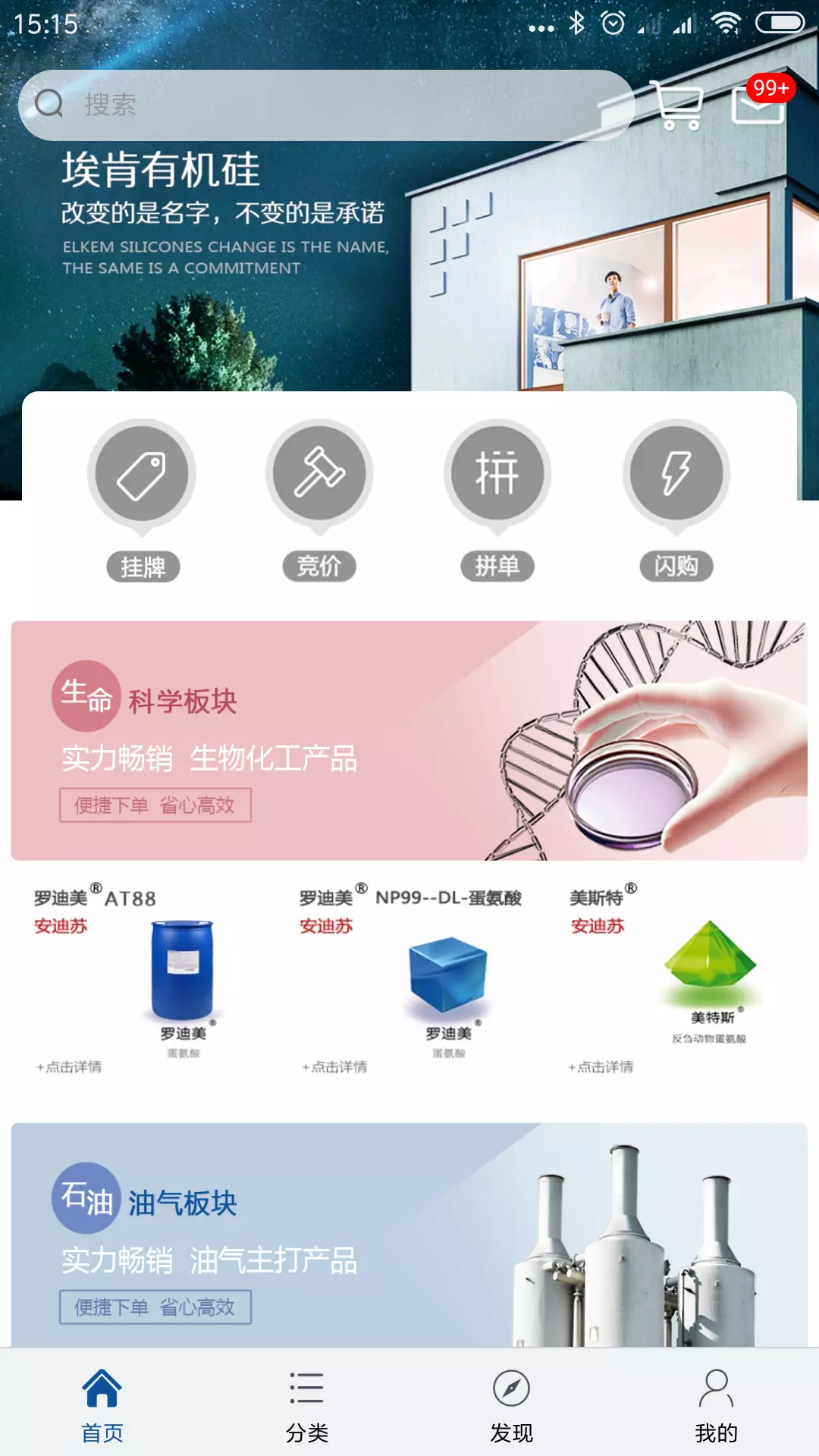View details for 罗迪美 AT88
This screenshot has width=819, height=1456.
coord(143,977)
